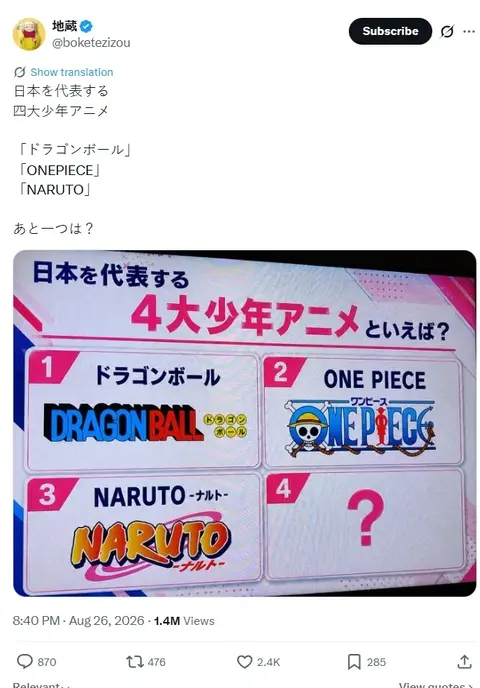Screen dimensions: 480x688
Task: Open the post's overflow menu
Action: point(469,32)
